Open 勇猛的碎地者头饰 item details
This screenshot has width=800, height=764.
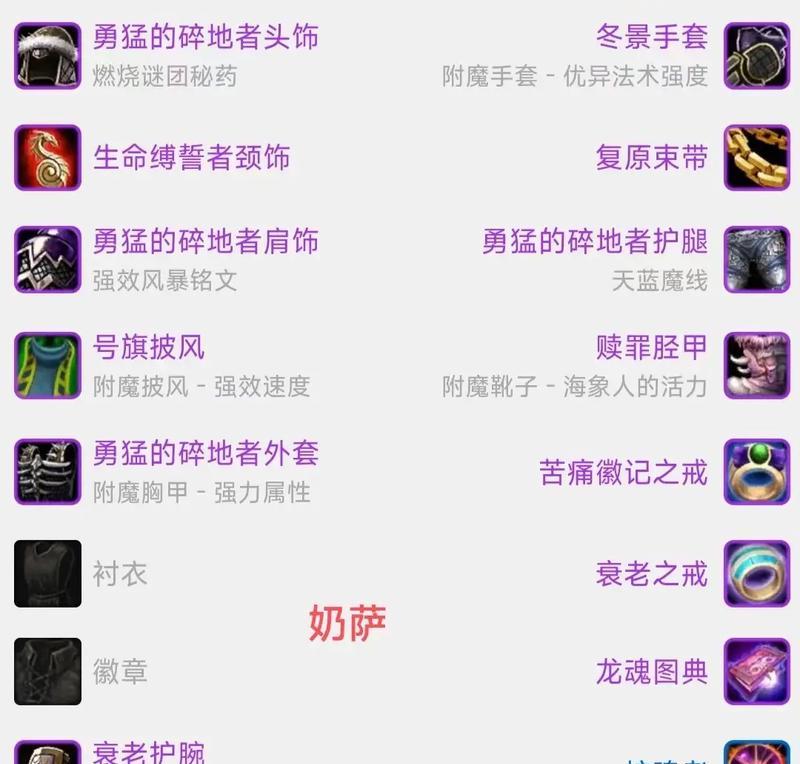point(205,39)
